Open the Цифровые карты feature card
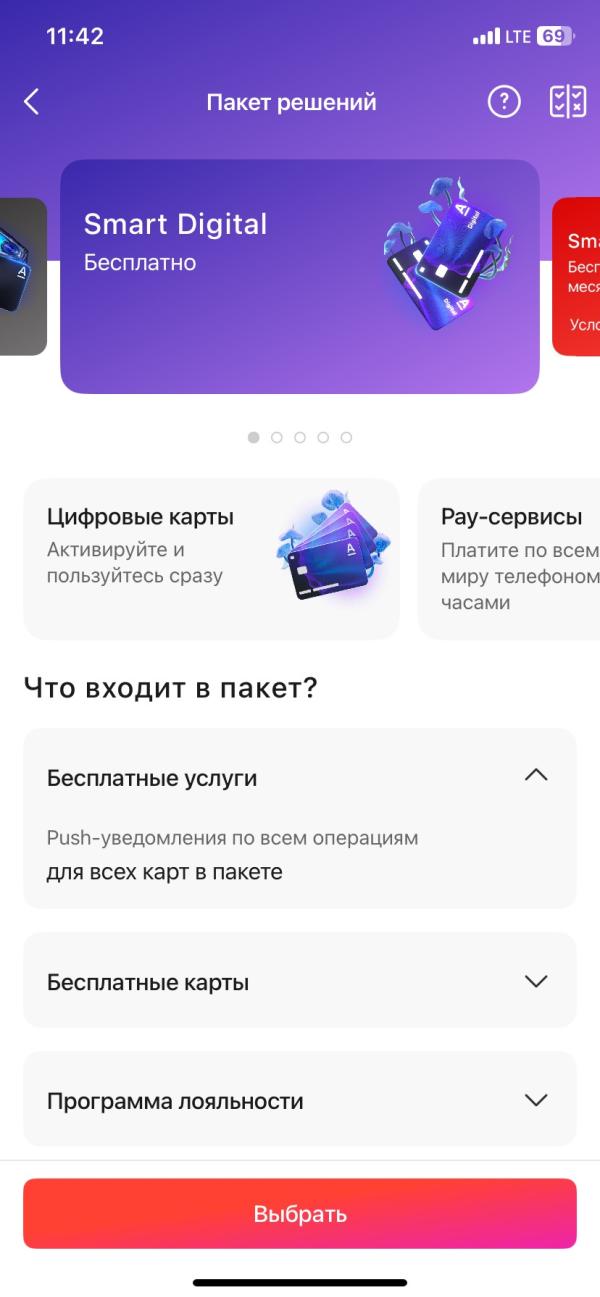600x1297 pixels. [x=211, y=559]
